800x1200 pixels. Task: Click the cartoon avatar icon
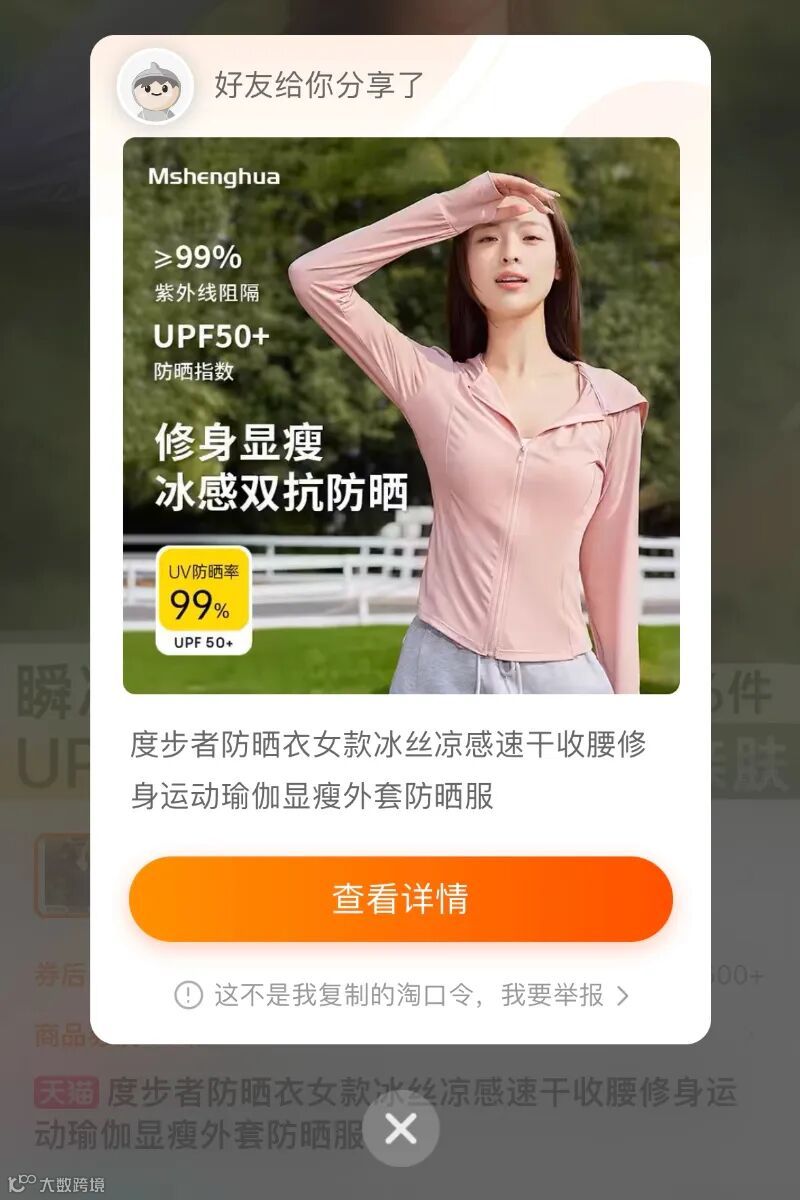pyautogui.click(x=160, y=88)
